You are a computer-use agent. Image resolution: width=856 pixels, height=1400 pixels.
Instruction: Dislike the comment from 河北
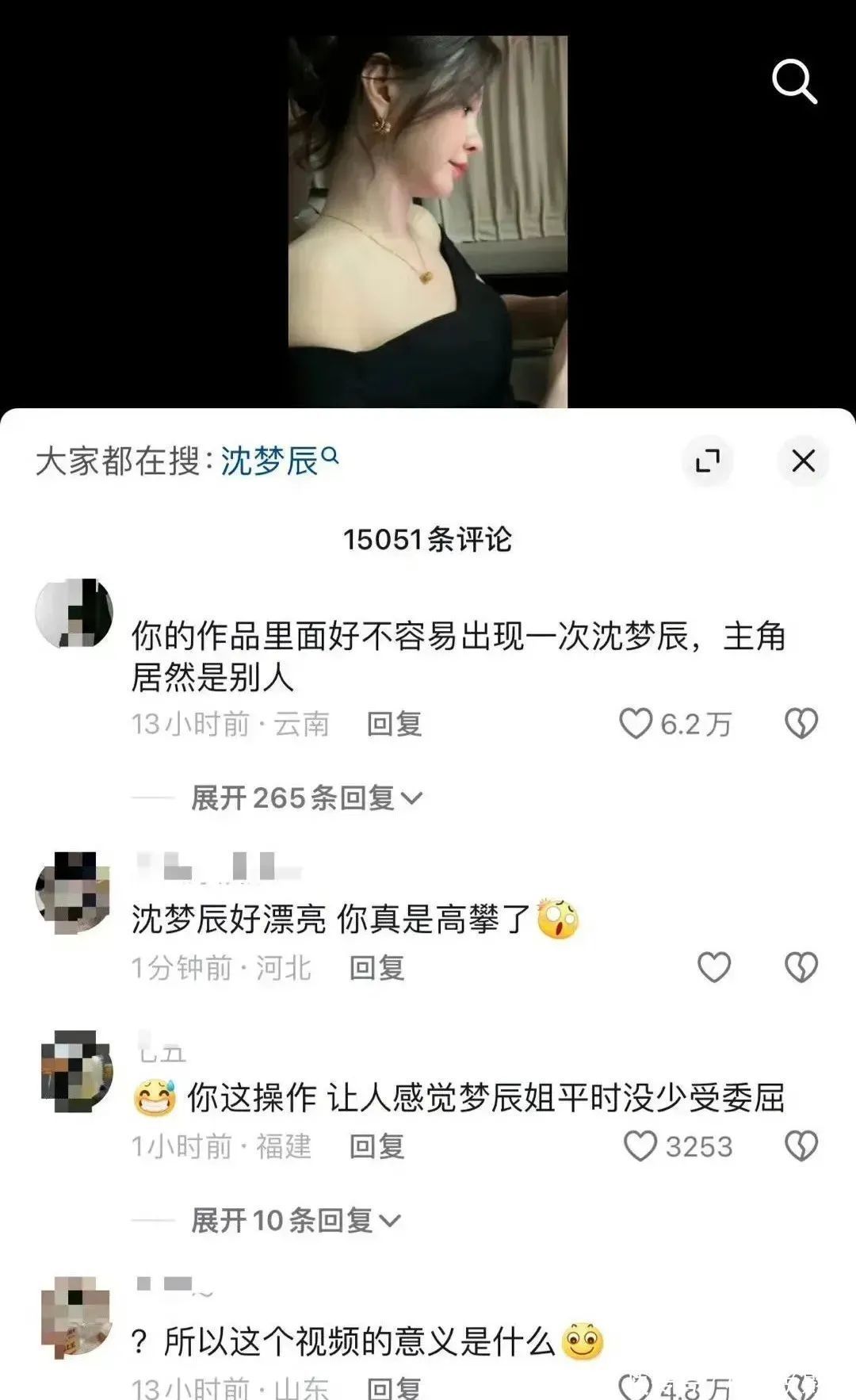click(801, 967)
